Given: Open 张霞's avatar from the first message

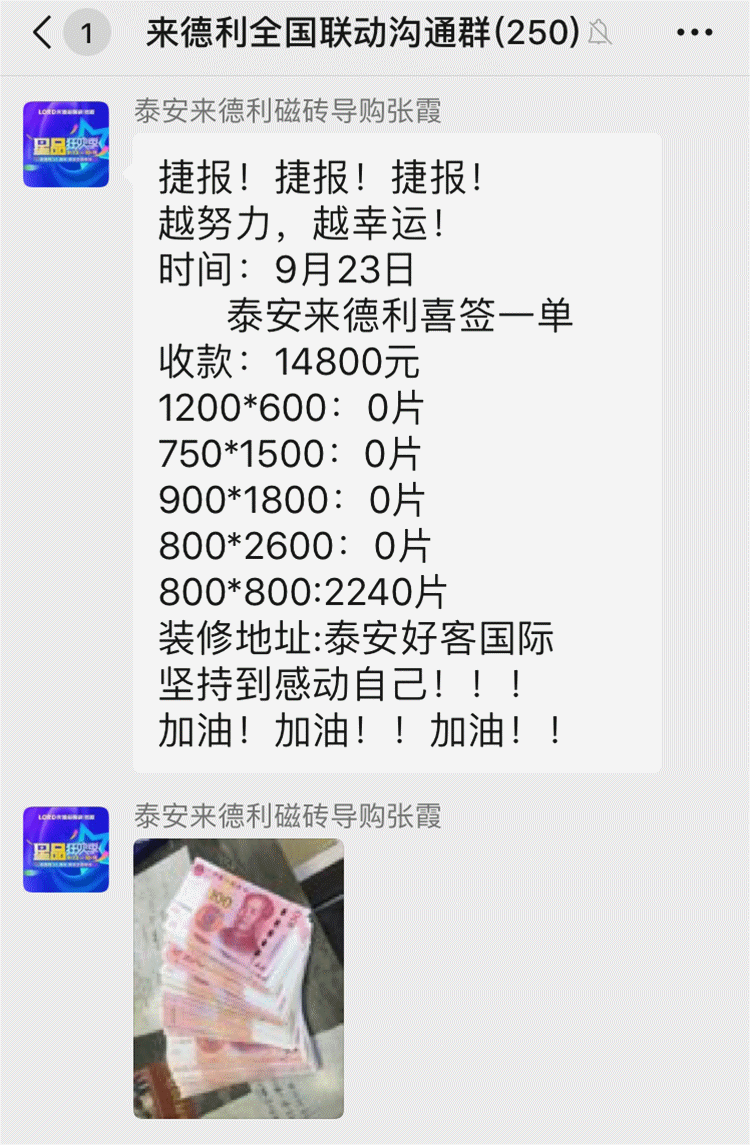Looking at the screenshot, I should tap(66, 145).
